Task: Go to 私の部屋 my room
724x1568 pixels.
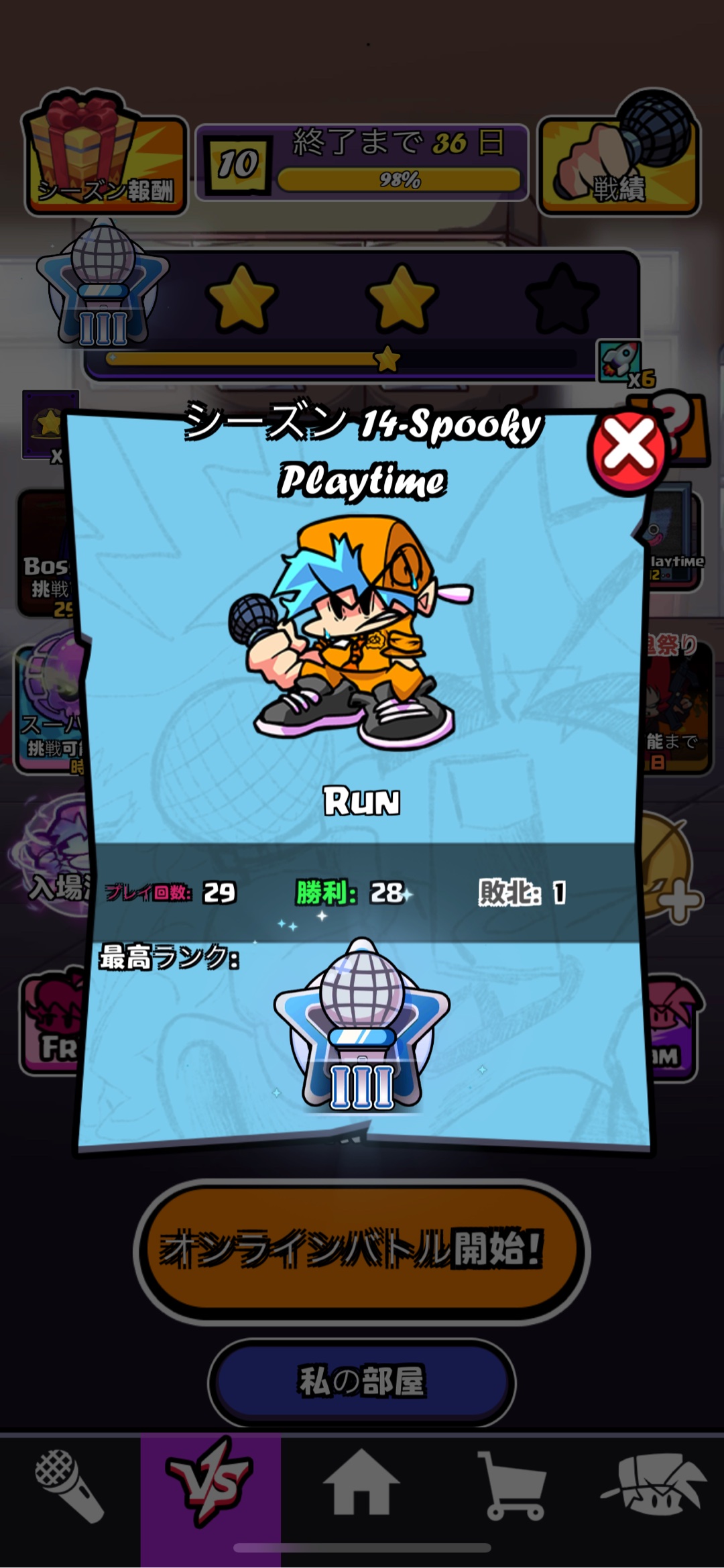Action: tap(362, 1382)
